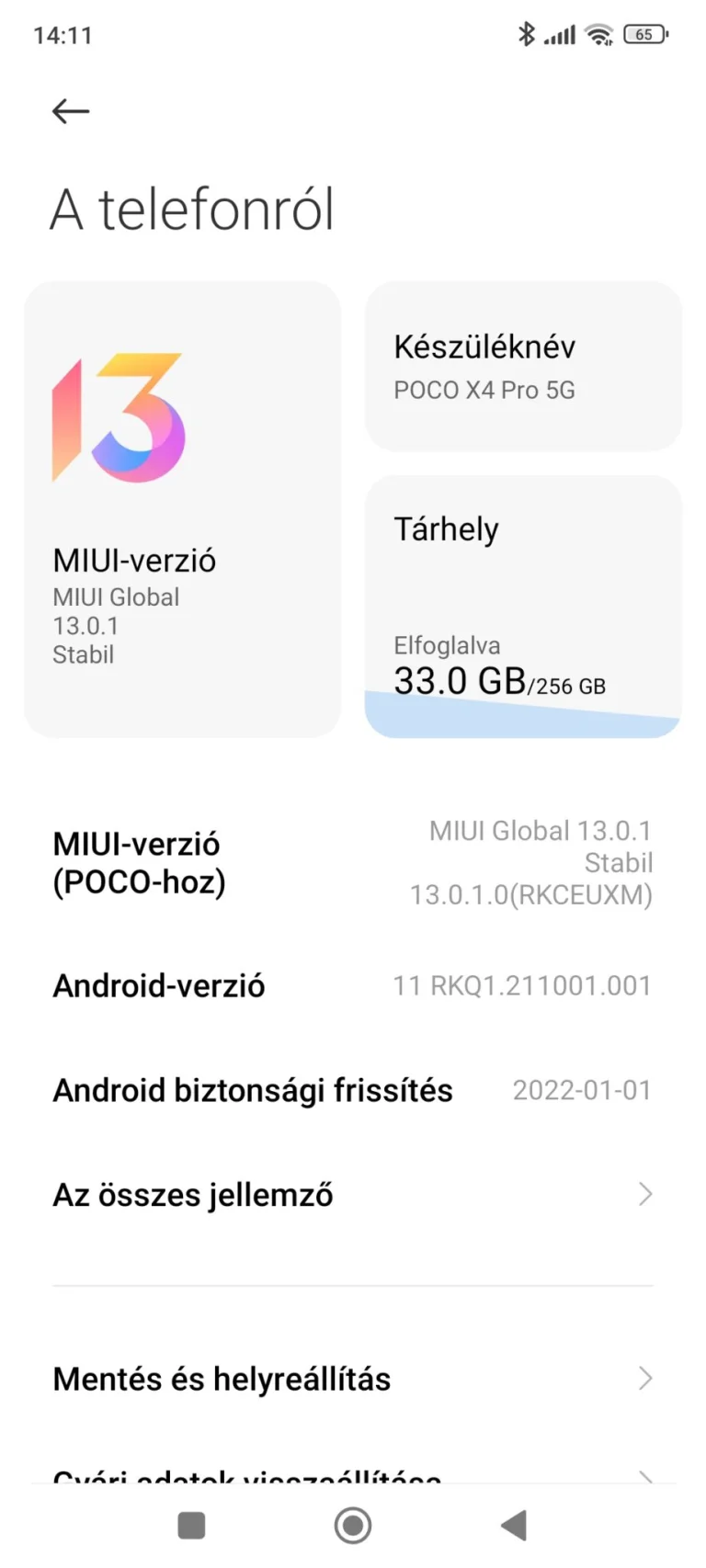This screenshot has width=706, height=1568.
Task: Tap the Készüléknév card
Action: pyautogui.click(x=522, y=367)
